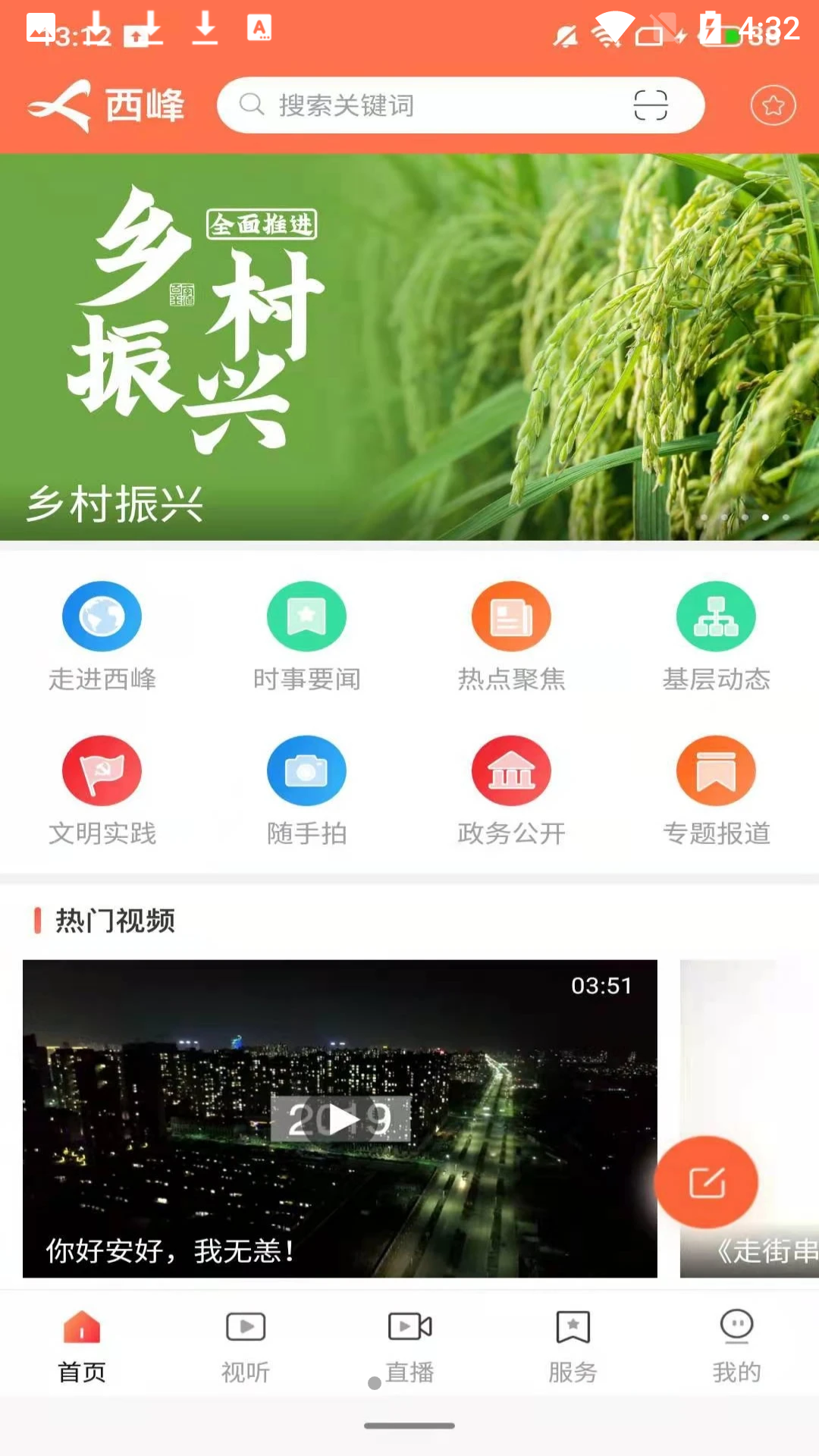The image size is (819, 1456).
Task: Switch to the 服务 tab
Action: (573, 1346)
